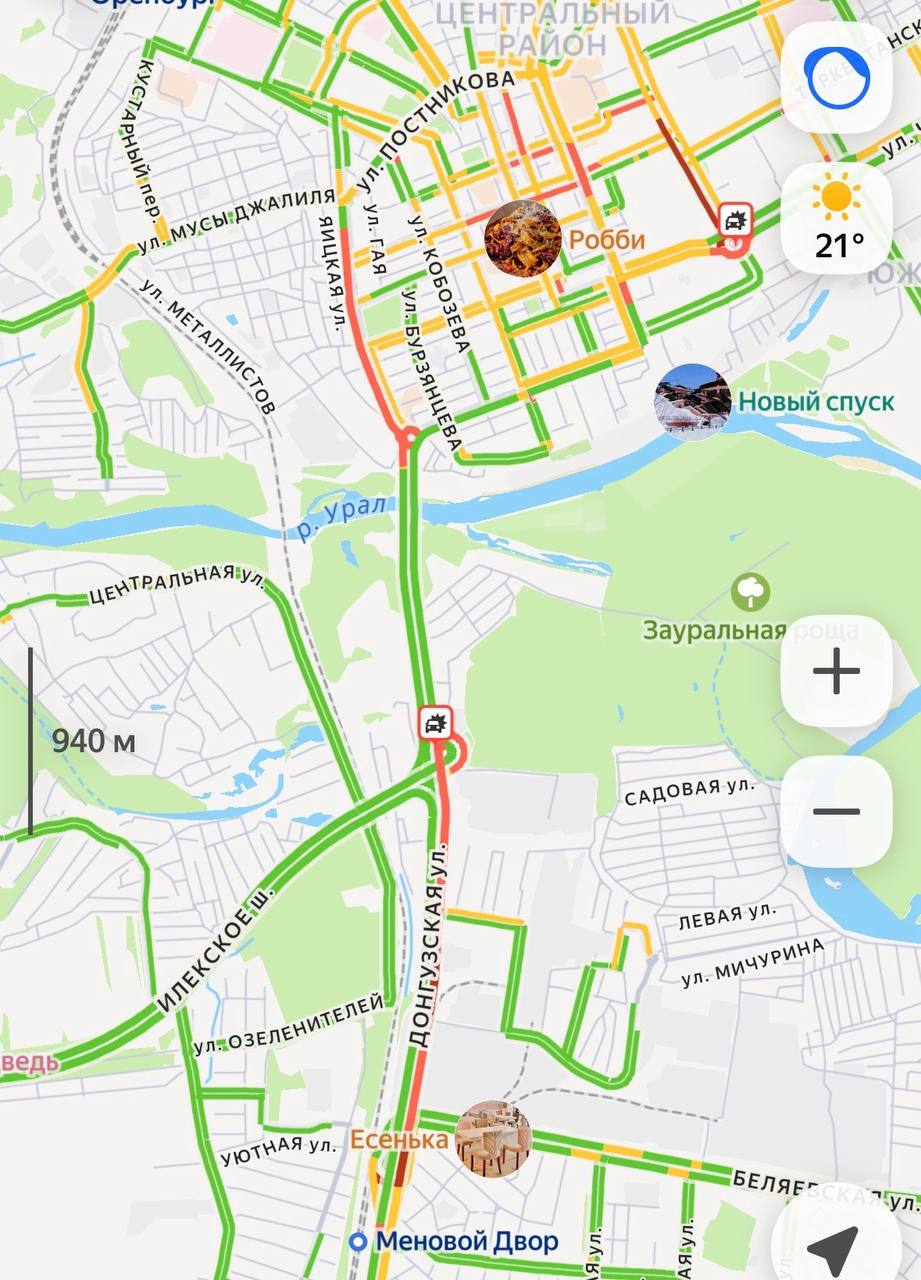Tap the 21° temperature reading
This screenshot has height=1280, width=921.
pos(836,243)
